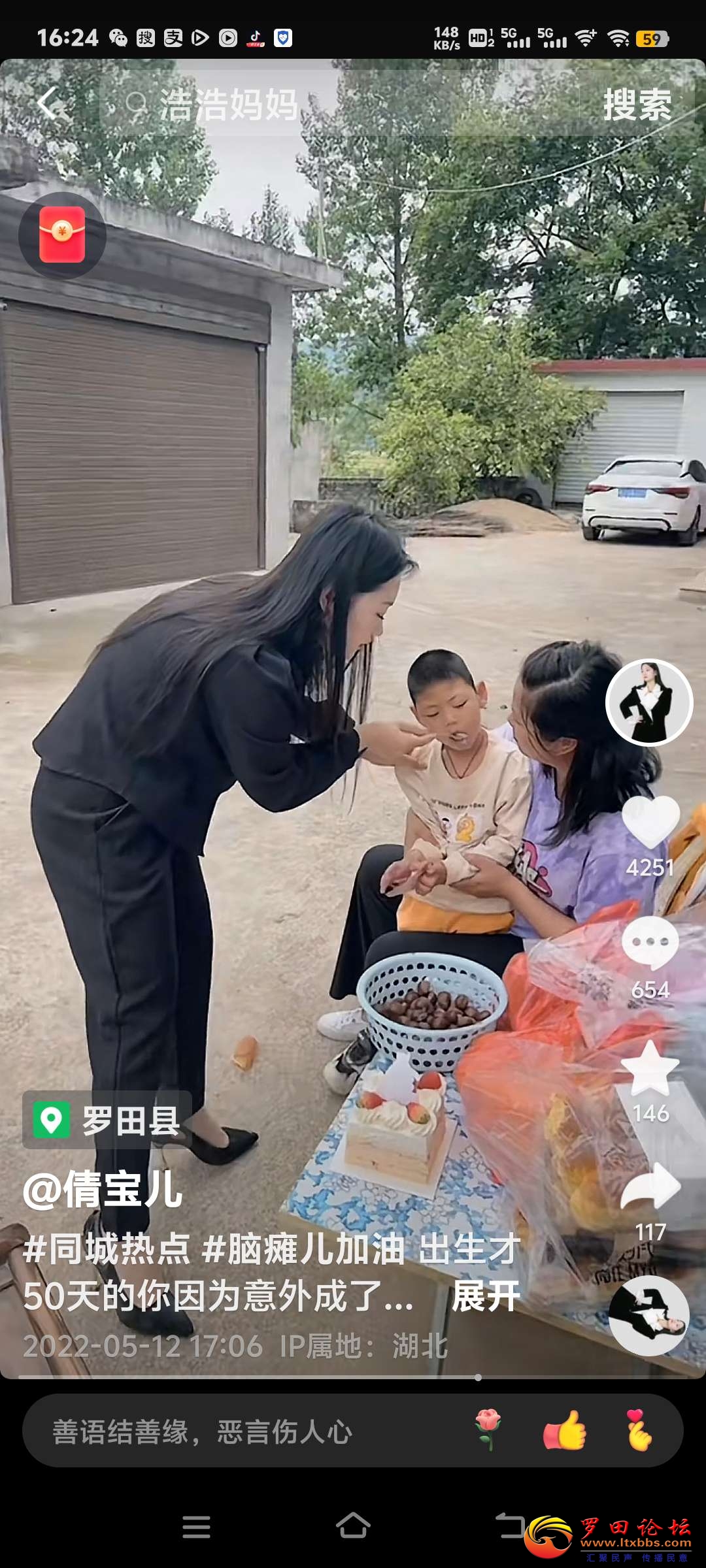The width and height of the screenshot is (706, 1568).
Task: Open the red envelope reward icon
Action: tap(62, 235)
